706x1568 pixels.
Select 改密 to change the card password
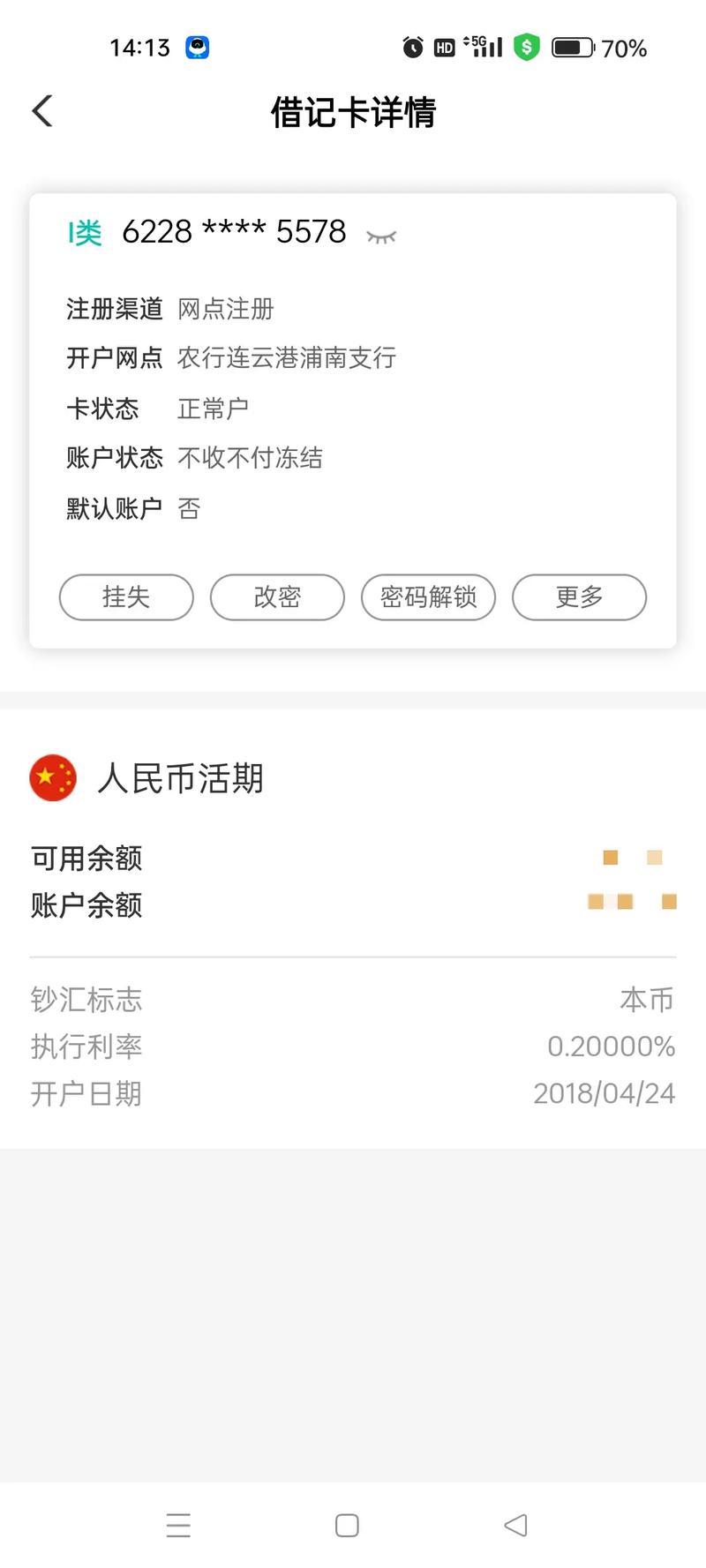point(277,597)
